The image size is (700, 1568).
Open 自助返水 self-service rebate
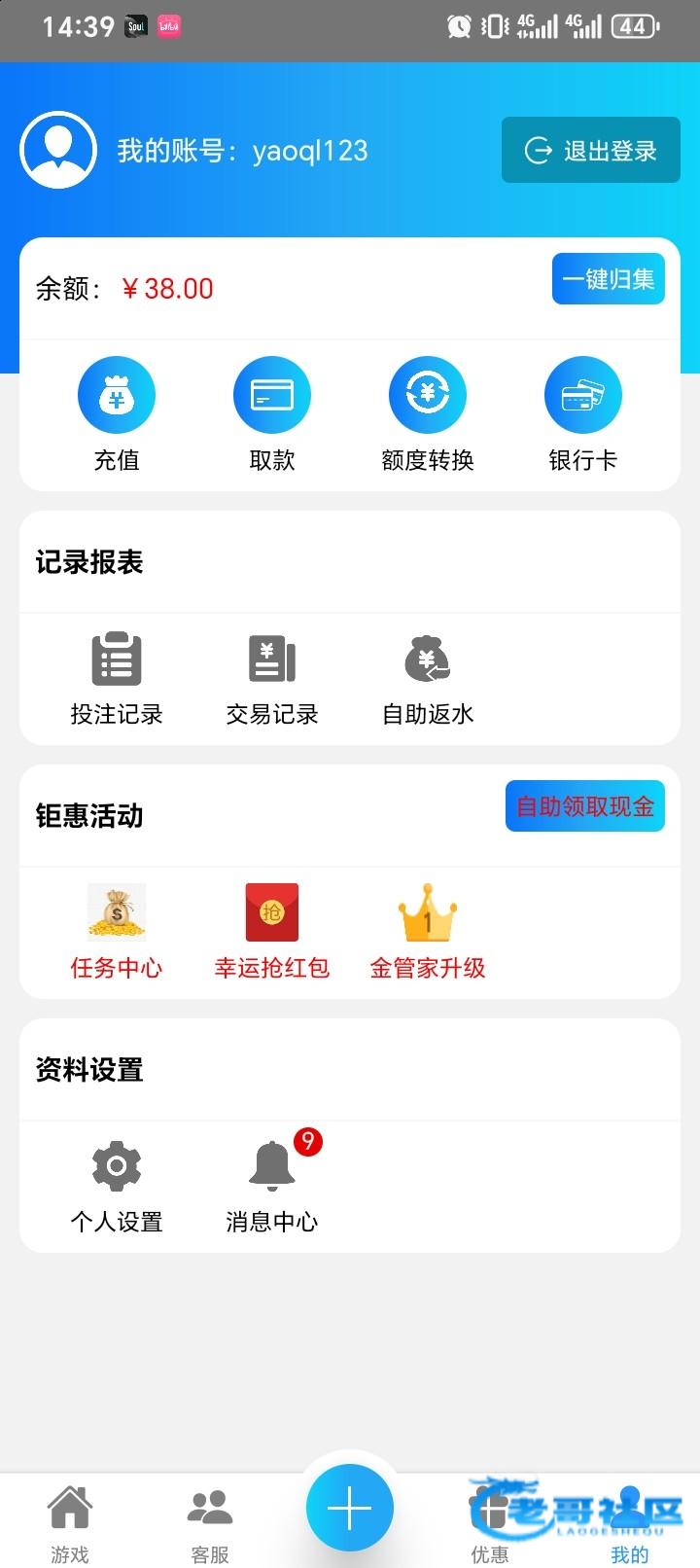428,678
